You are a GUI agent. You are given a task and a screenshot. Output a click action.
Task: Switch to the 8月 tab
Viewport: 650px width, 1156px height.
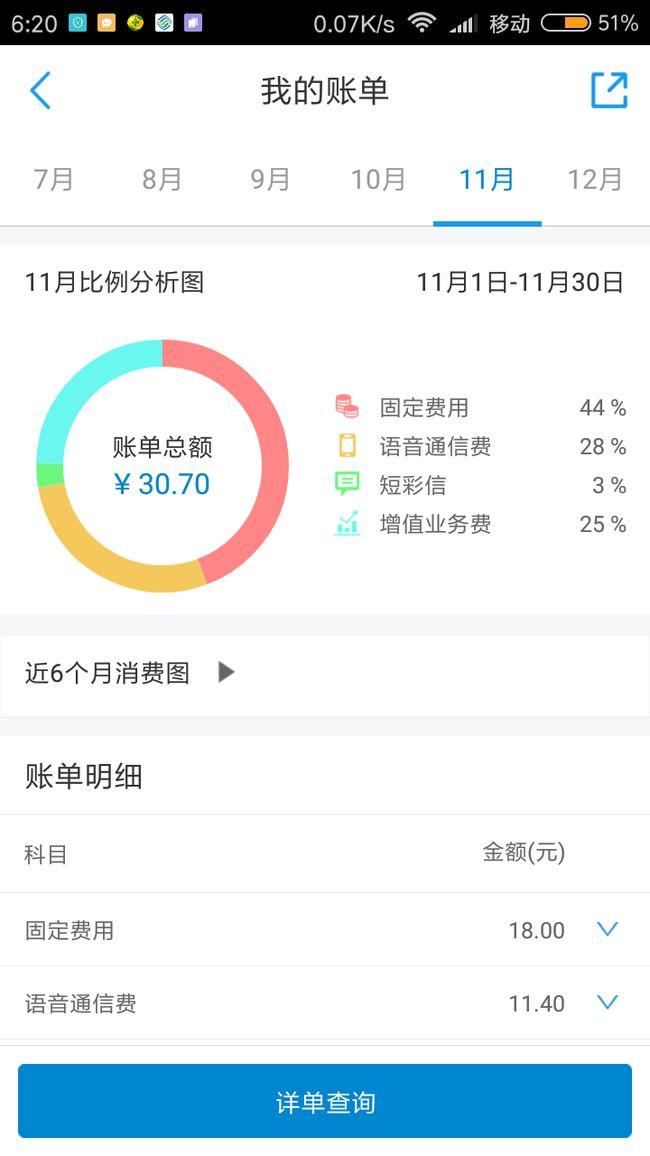coord(162,179)
